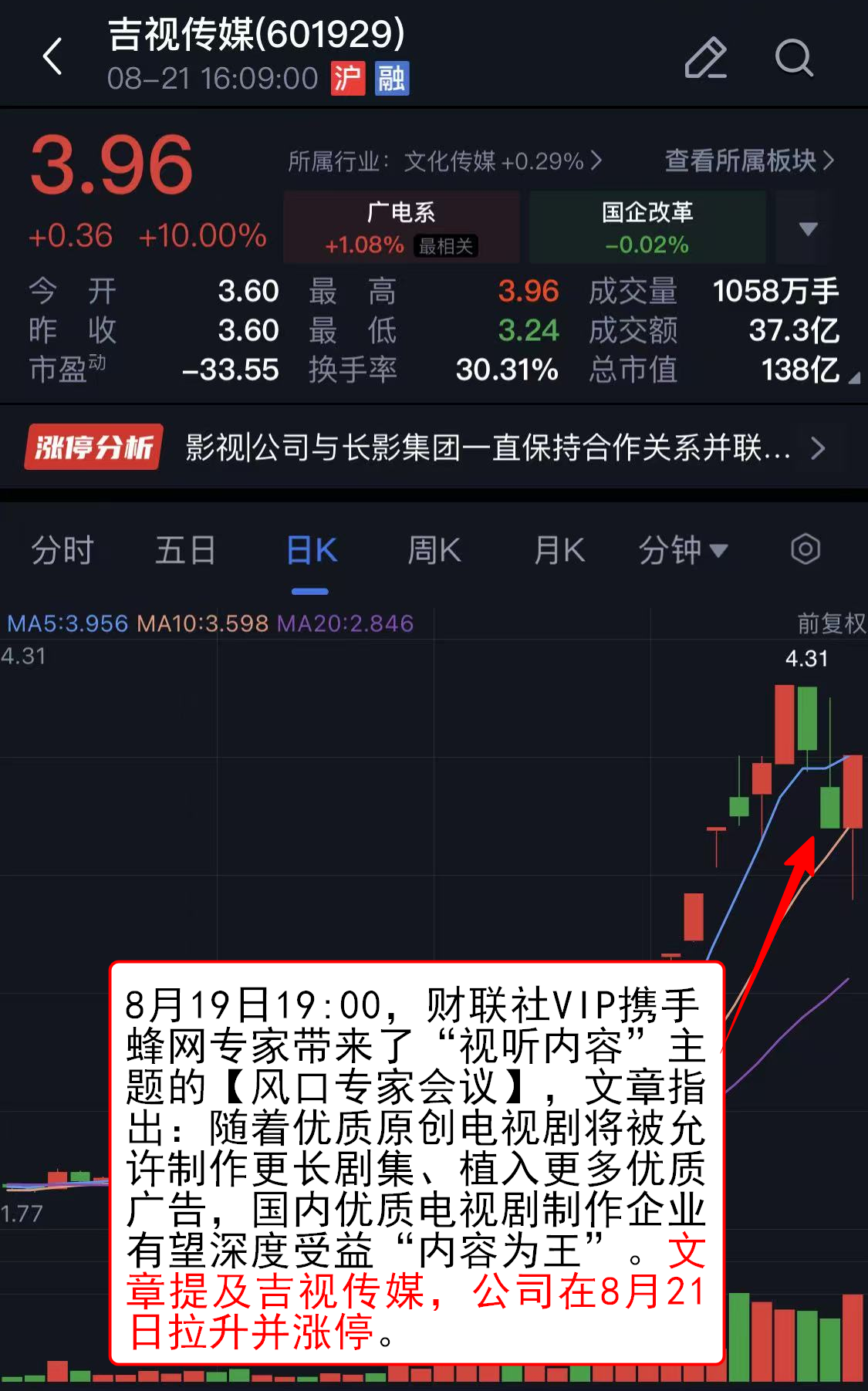Image resolution: width=868 pixels, height=1391 pixels.
Task: Open the 涨停分析 news row
Action: [432, 447]
